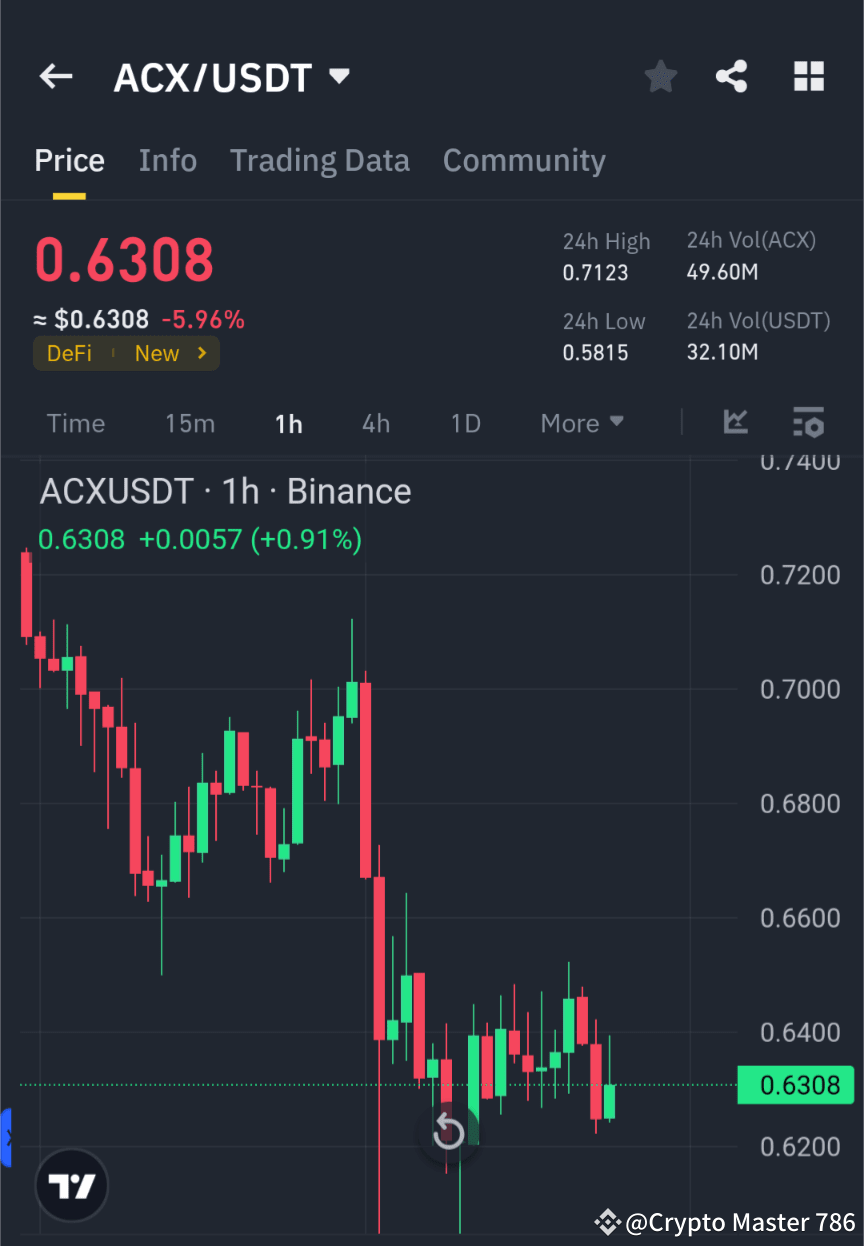Star ACX/USDT as a favorite
The height and width of the screenshot is (1246, 864).
tap(660, 76)
